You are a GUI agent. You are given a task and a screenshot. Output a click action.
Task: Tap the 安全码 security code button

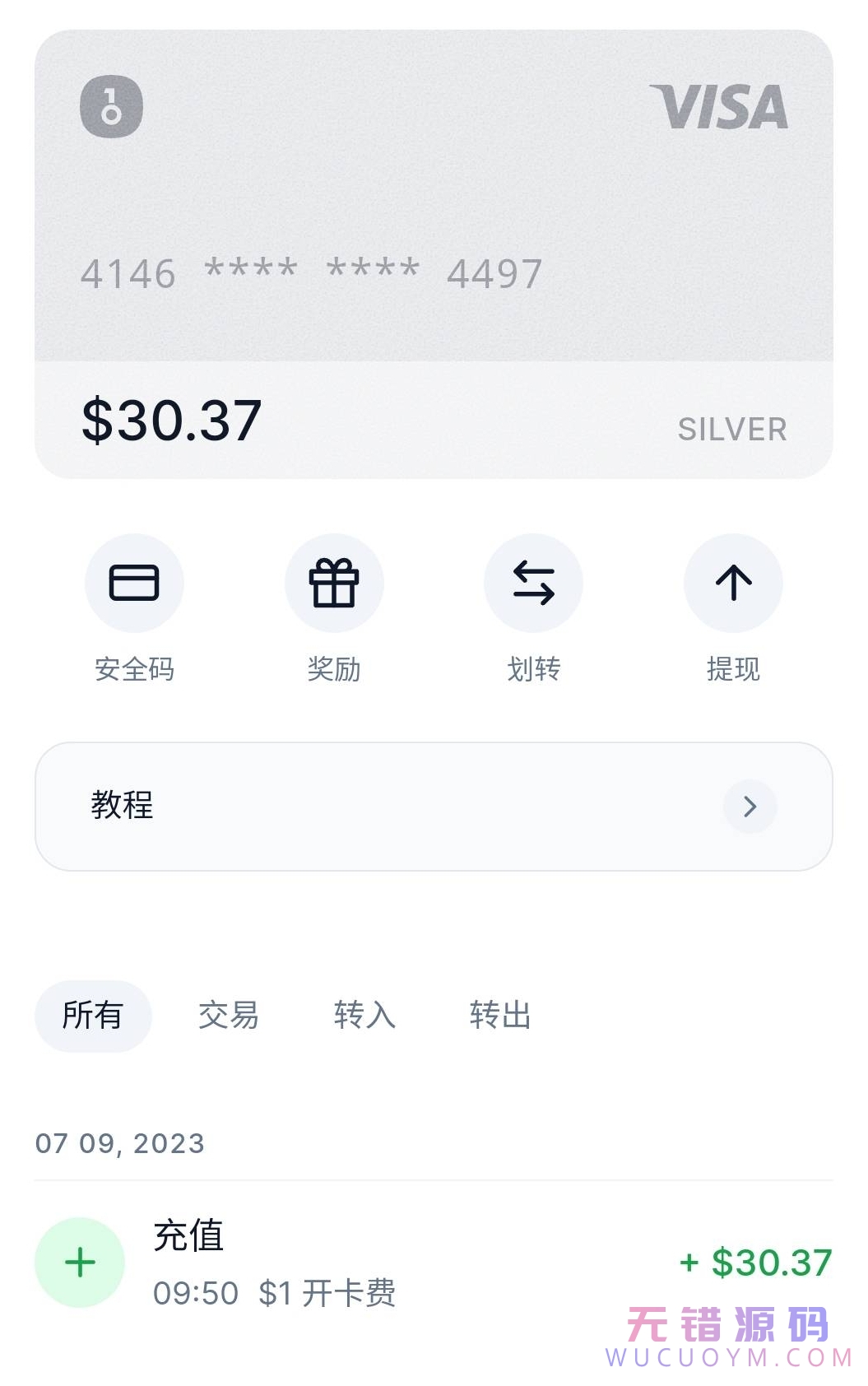point(134,584)
